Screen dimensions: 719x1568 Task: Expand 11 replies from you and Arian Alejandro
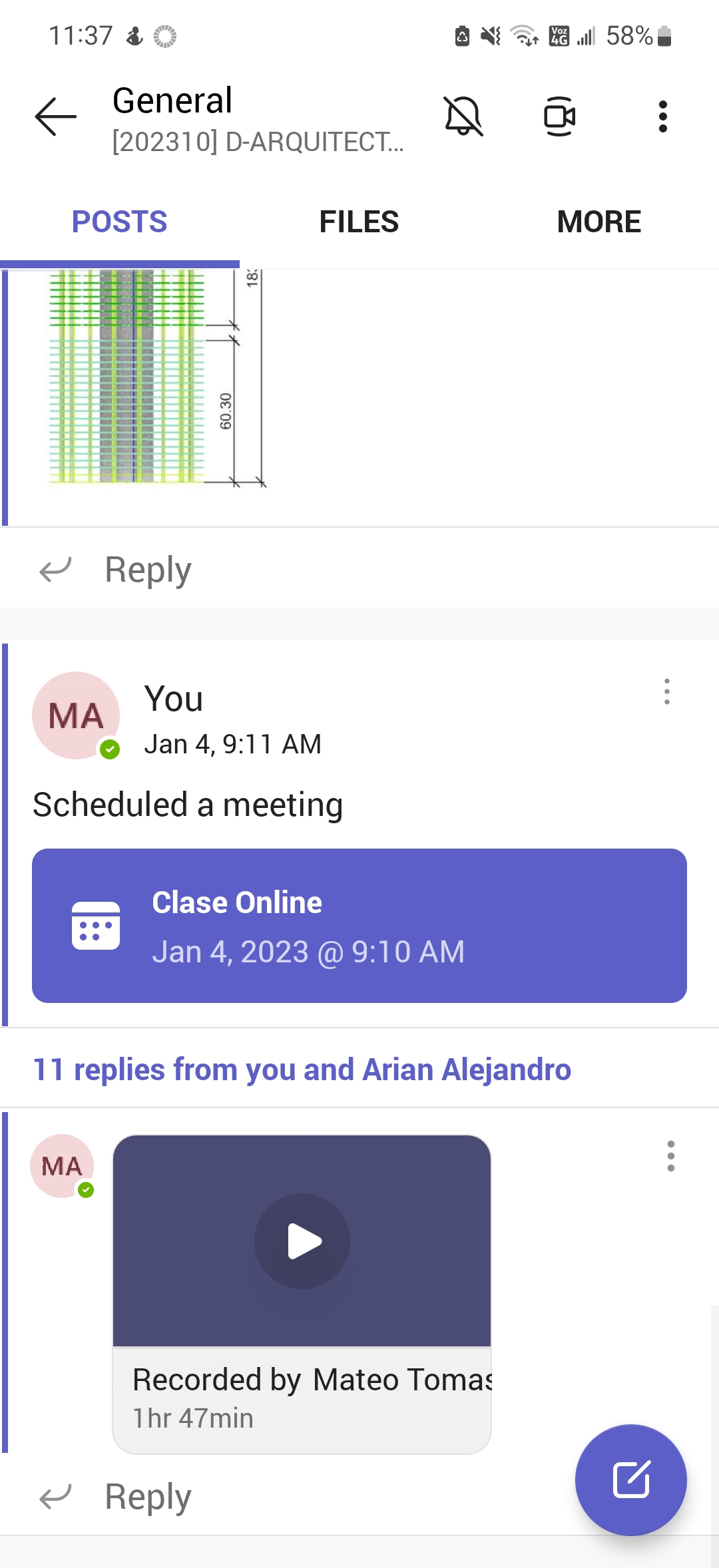pyautogui.click(x=302, y=1070)
